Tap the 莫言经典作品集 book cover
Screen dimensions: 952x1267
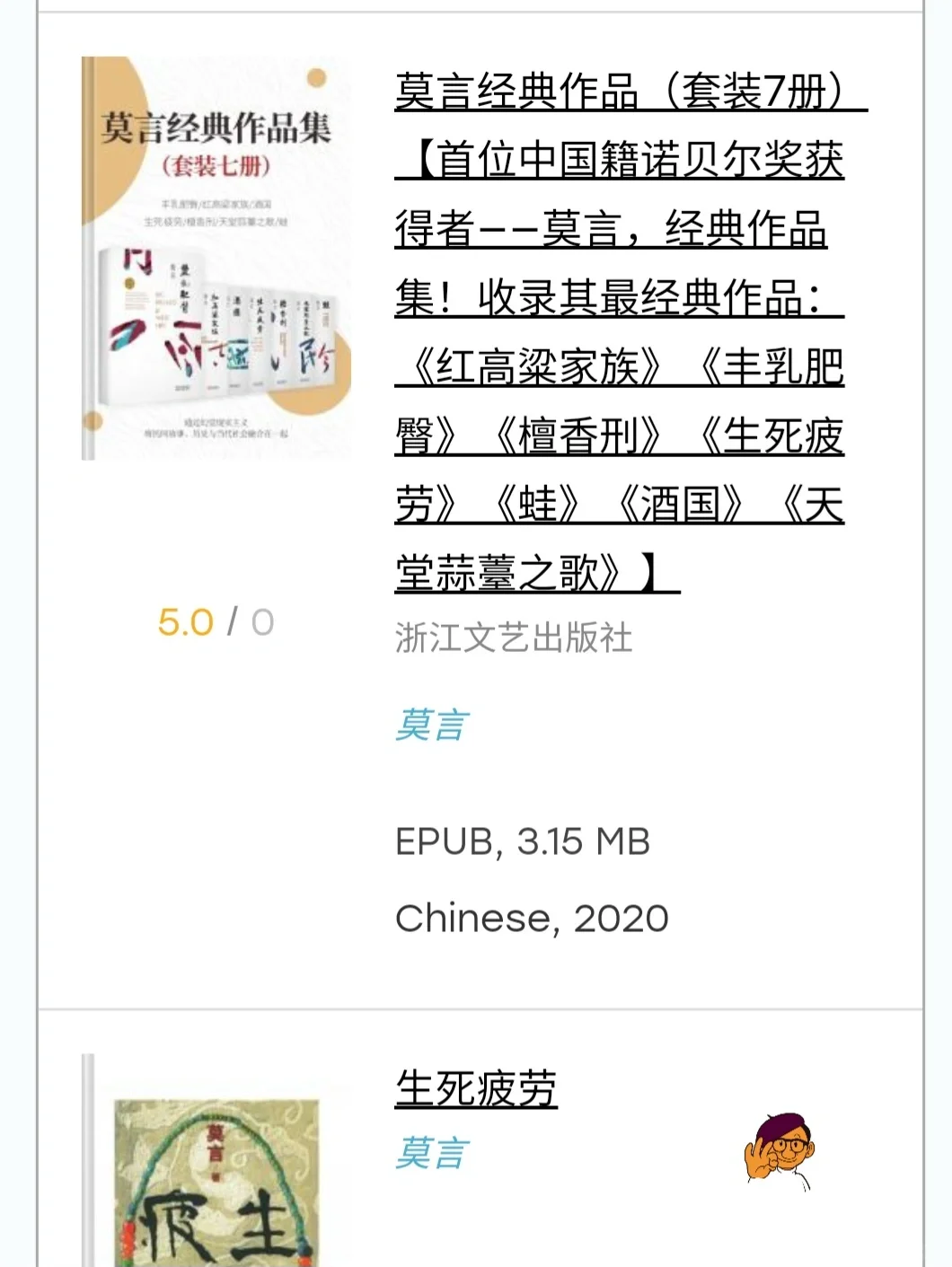[216, 259]
